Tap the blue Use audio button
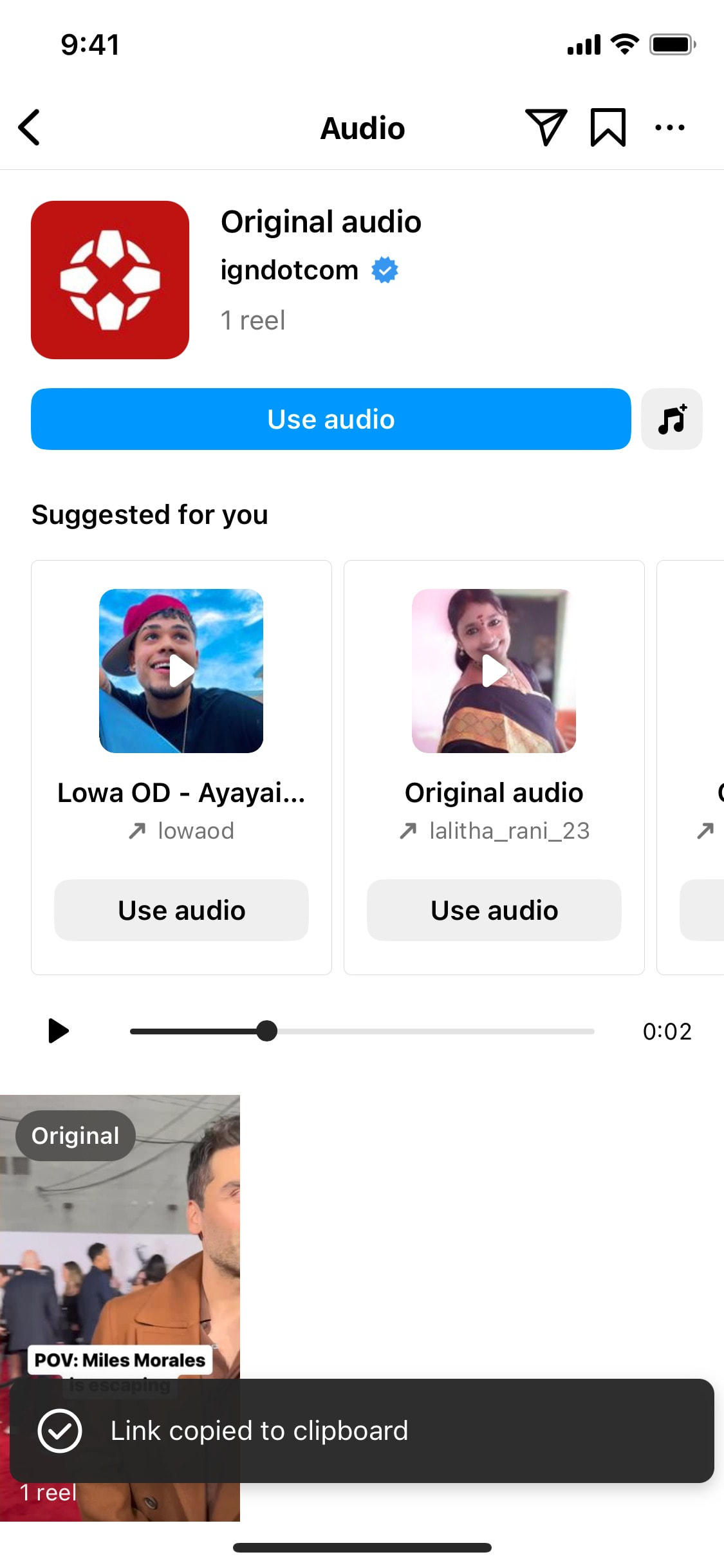Viewport: 724px width, 1568px height. 331,419
